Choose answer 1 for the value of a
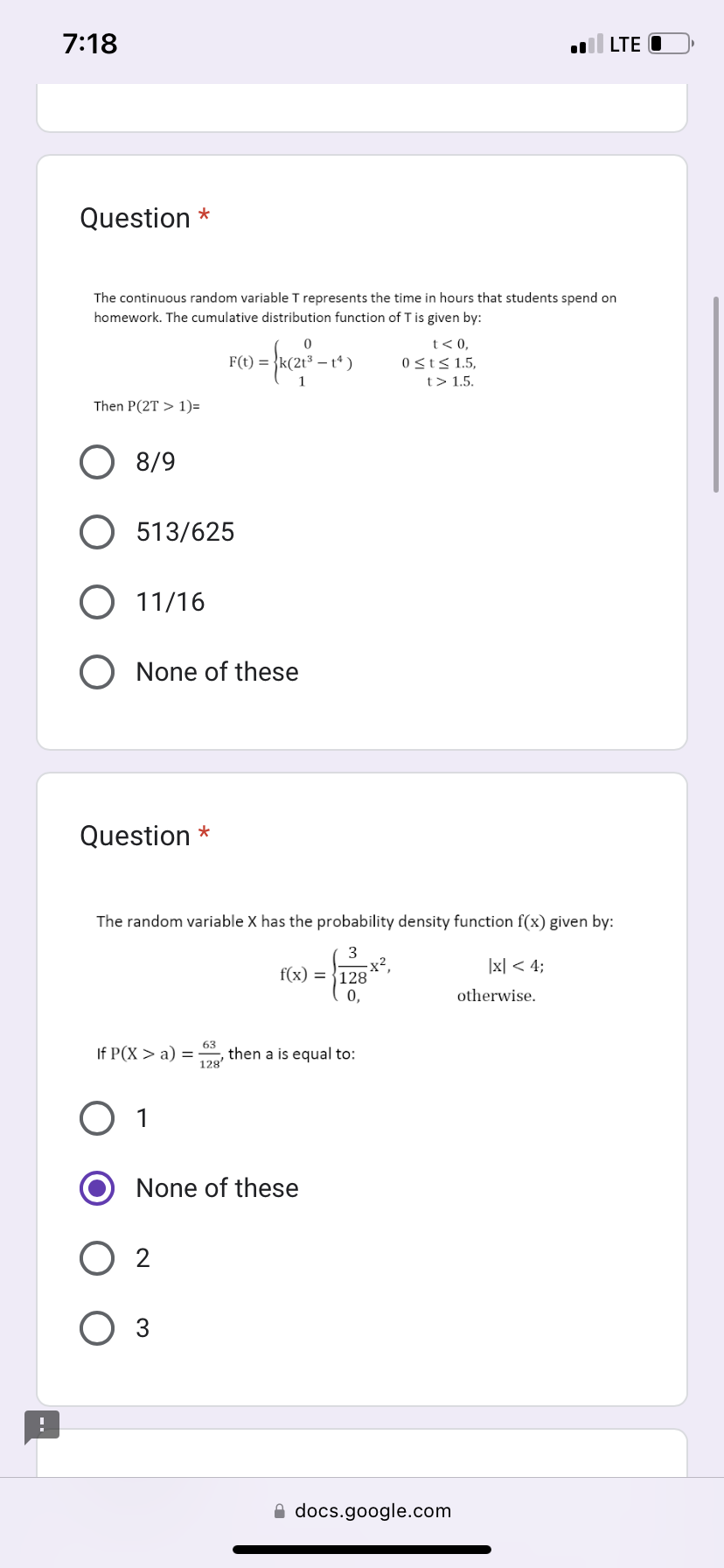Screen dimensions: 724x1568 coord(97,1118)
